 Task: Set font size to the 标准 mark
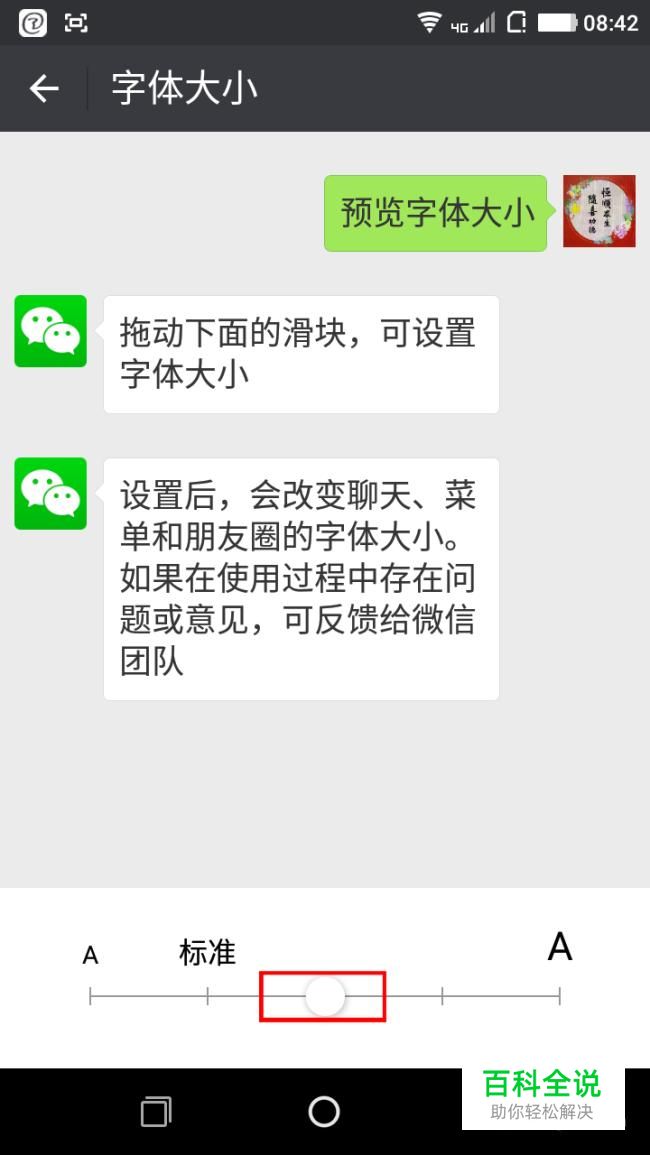[208, 997]
